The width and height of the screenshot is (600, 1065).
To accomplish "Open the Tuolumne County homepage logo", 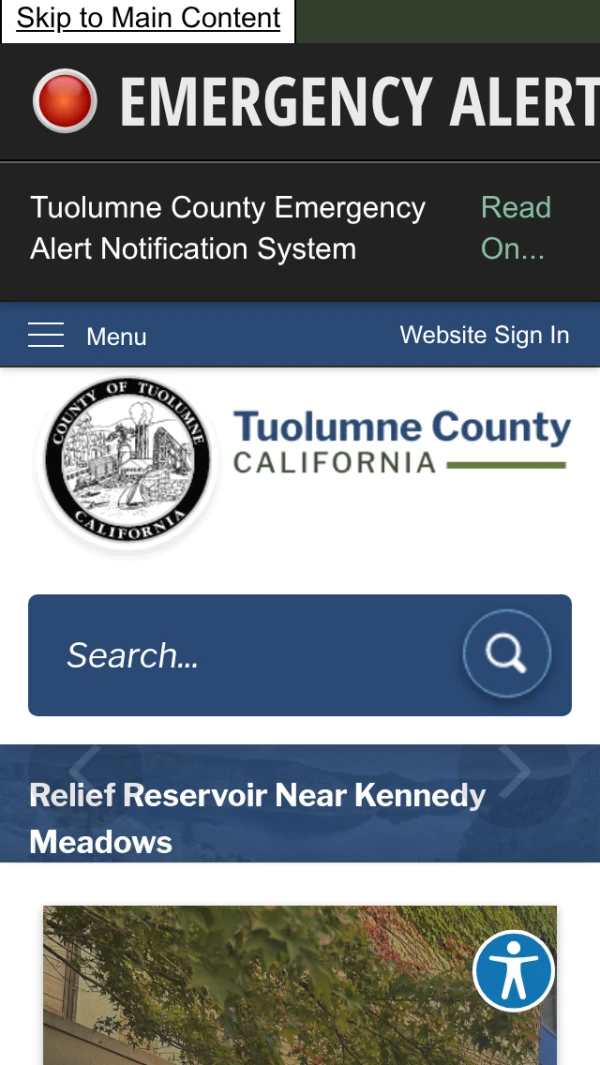I will click(x=302, y=460).
